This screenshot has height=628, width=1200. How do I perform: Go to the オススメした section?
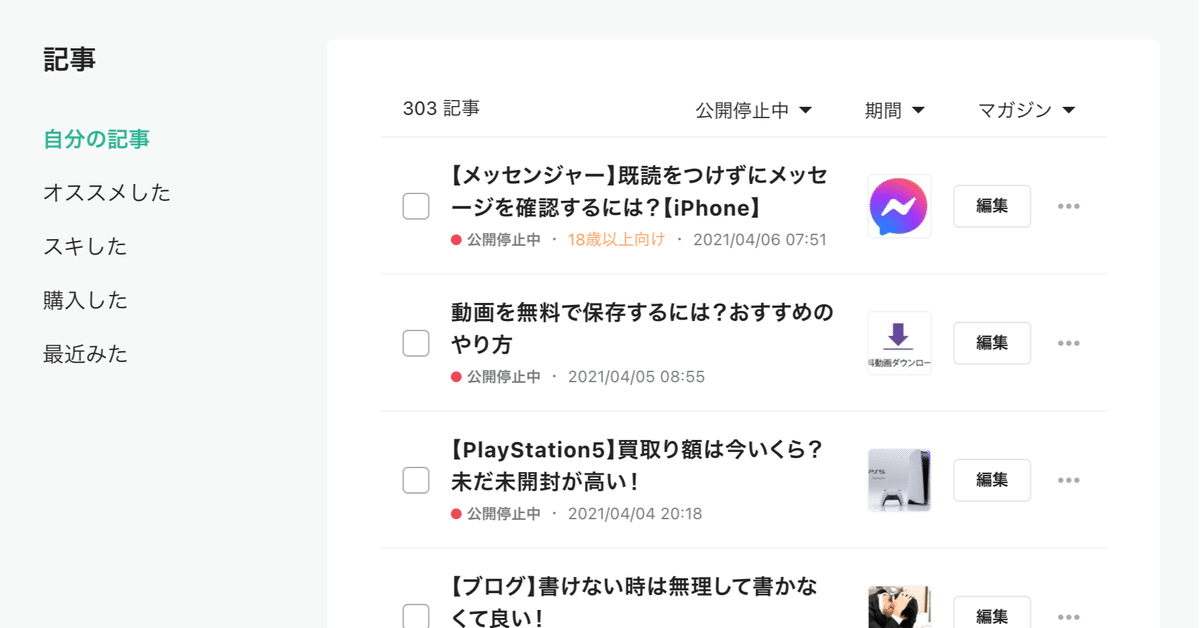point(107,193)
